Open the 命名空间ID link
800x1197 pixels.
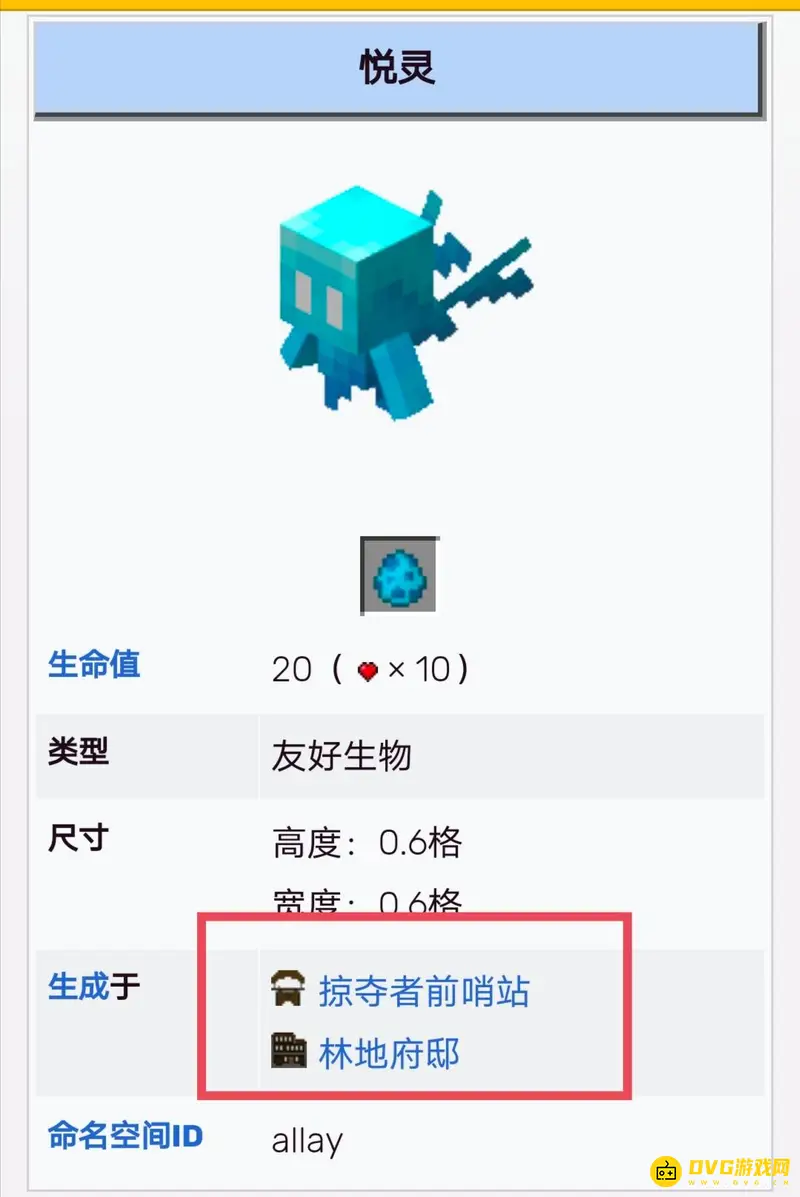(x=125, y=1136)
